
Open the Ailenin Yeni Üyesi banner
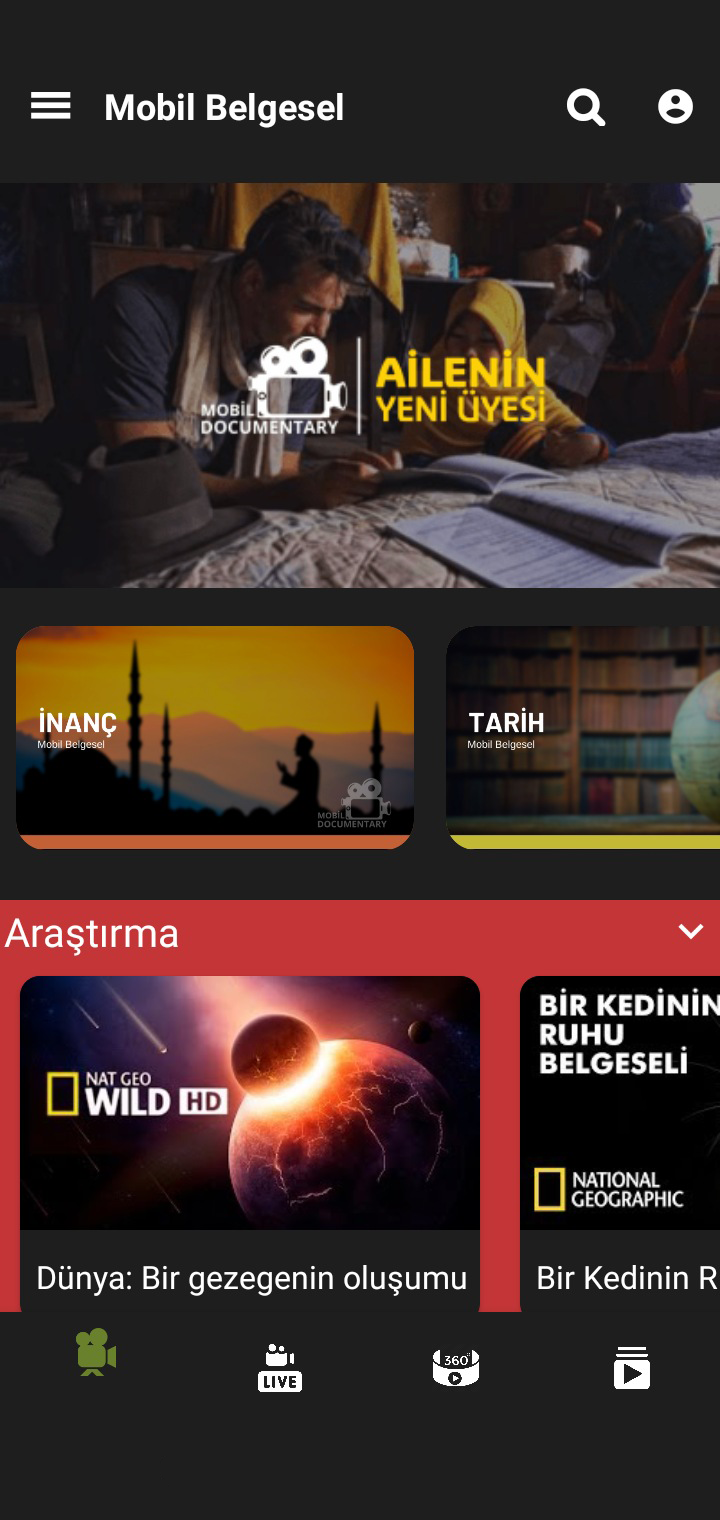click(360, 385)
